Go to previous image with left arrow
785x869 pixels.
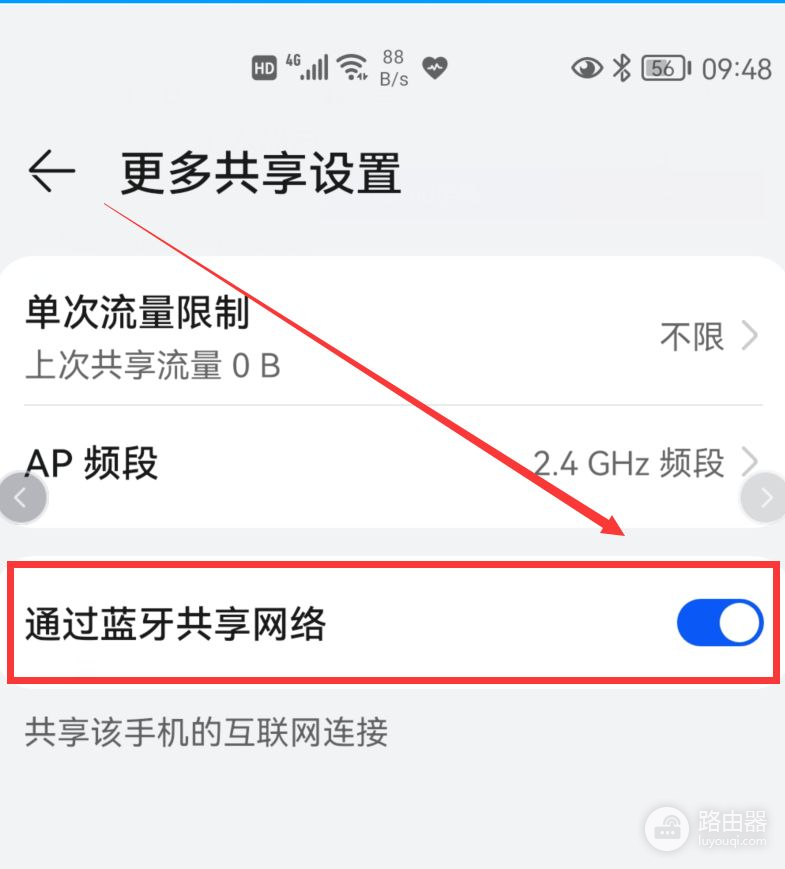click(22, 497)
